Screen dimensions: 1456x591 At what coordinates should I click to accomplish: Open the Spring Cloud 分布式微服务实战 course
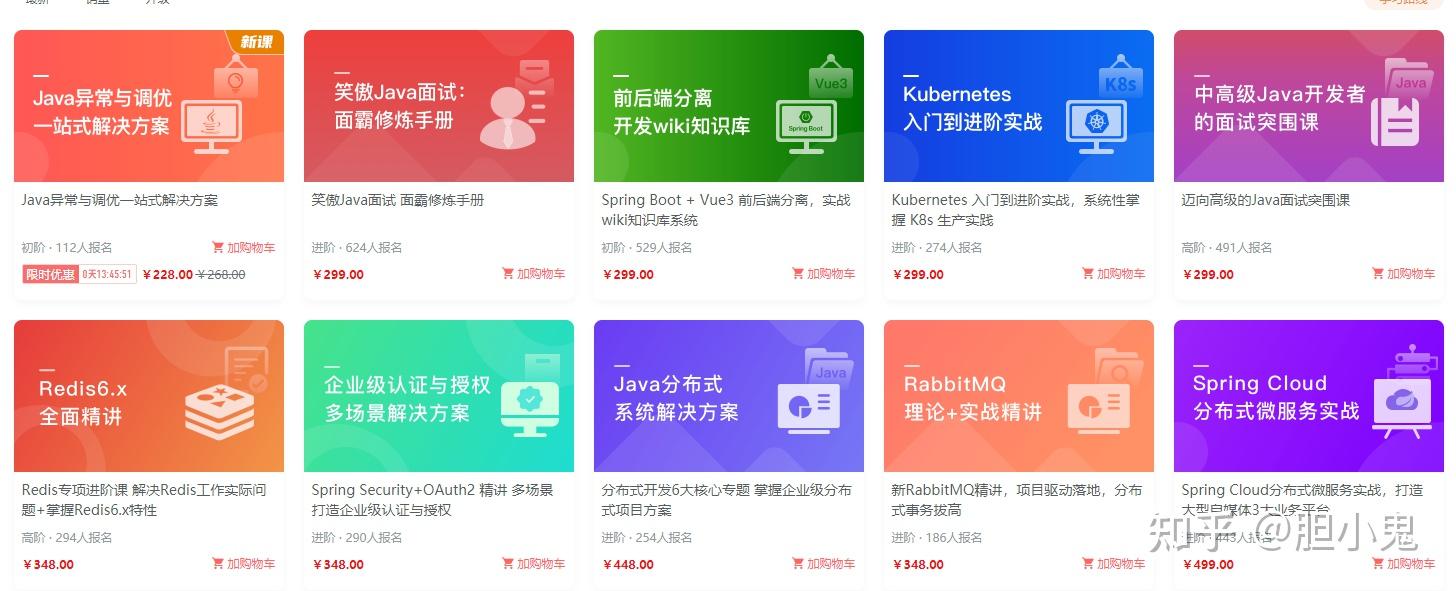[1308, 397]
